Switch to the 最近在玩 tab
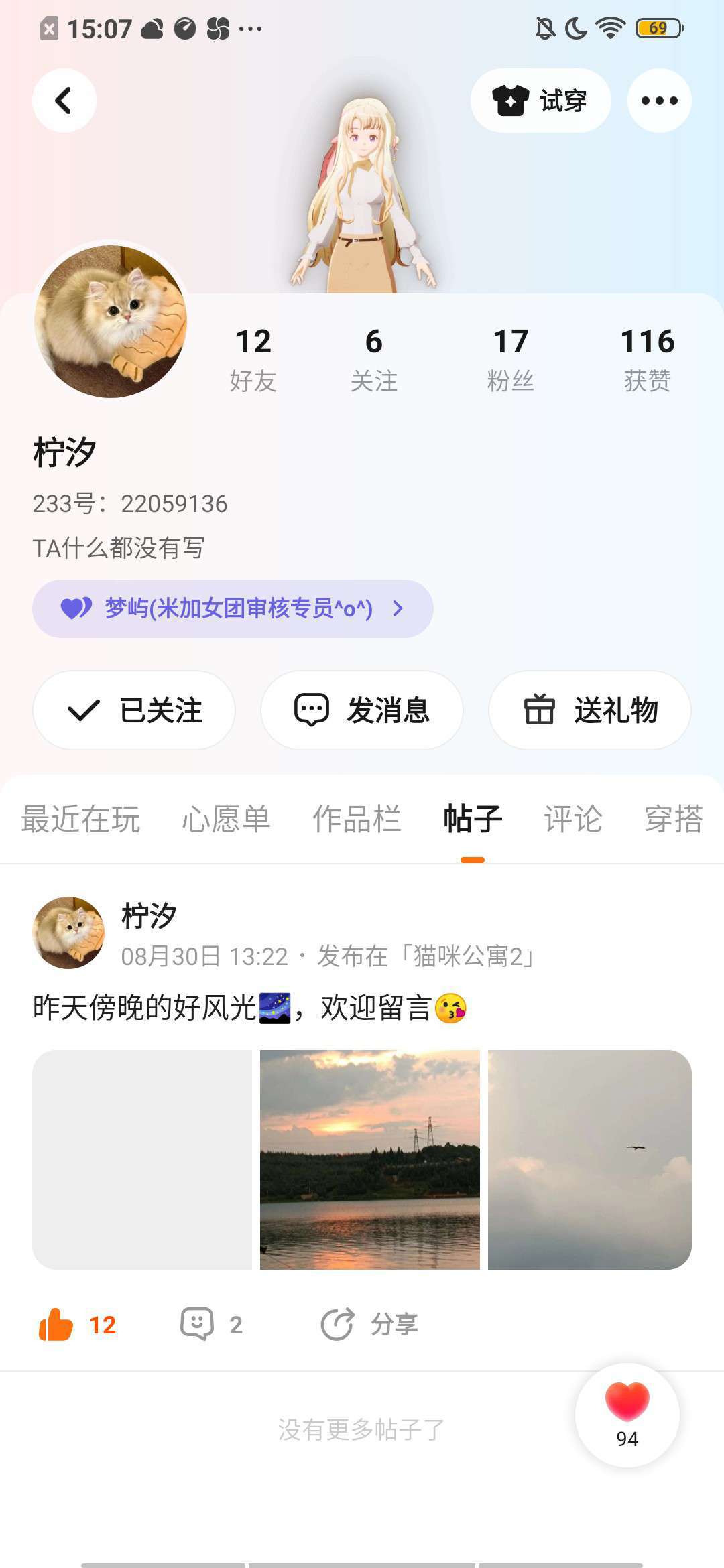 coord(80,819)
